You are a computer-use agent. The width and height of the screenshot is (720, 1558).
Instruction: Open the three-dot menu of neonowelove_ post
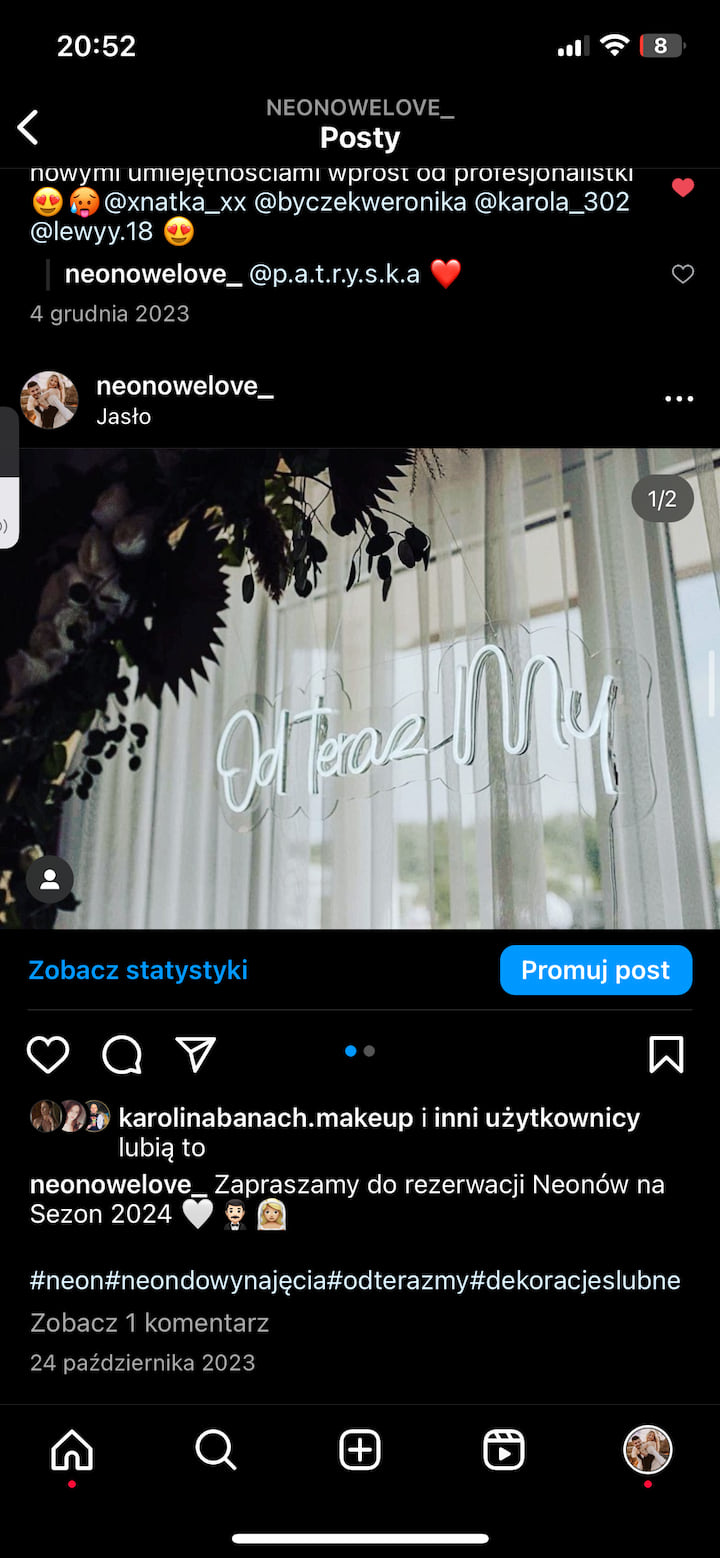pos(679,399)
